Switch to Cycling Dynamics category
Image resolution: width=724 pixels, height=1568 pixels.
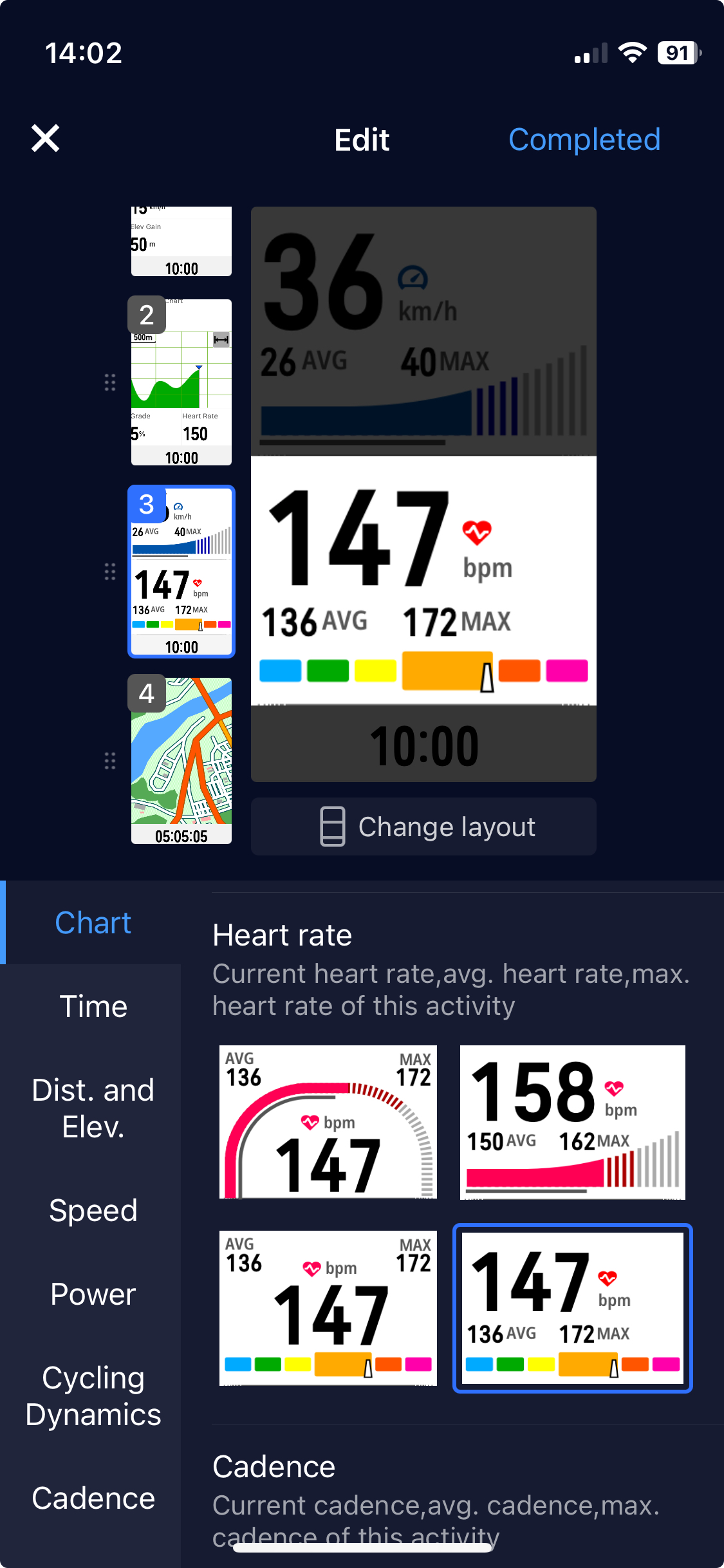tap(93, 1395)
